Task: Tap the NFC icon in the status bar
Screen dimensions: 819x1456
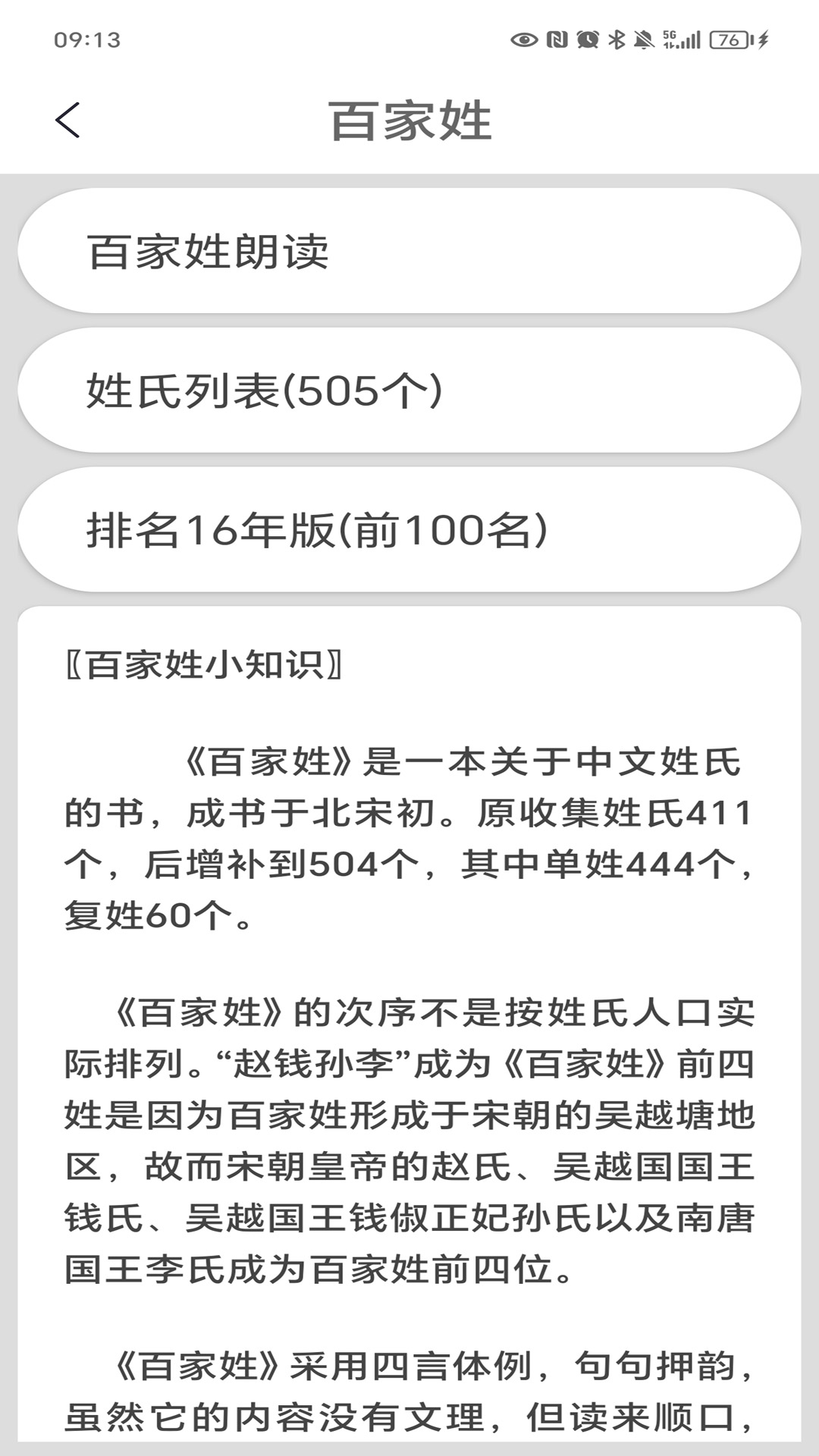Action: (557, 38)
